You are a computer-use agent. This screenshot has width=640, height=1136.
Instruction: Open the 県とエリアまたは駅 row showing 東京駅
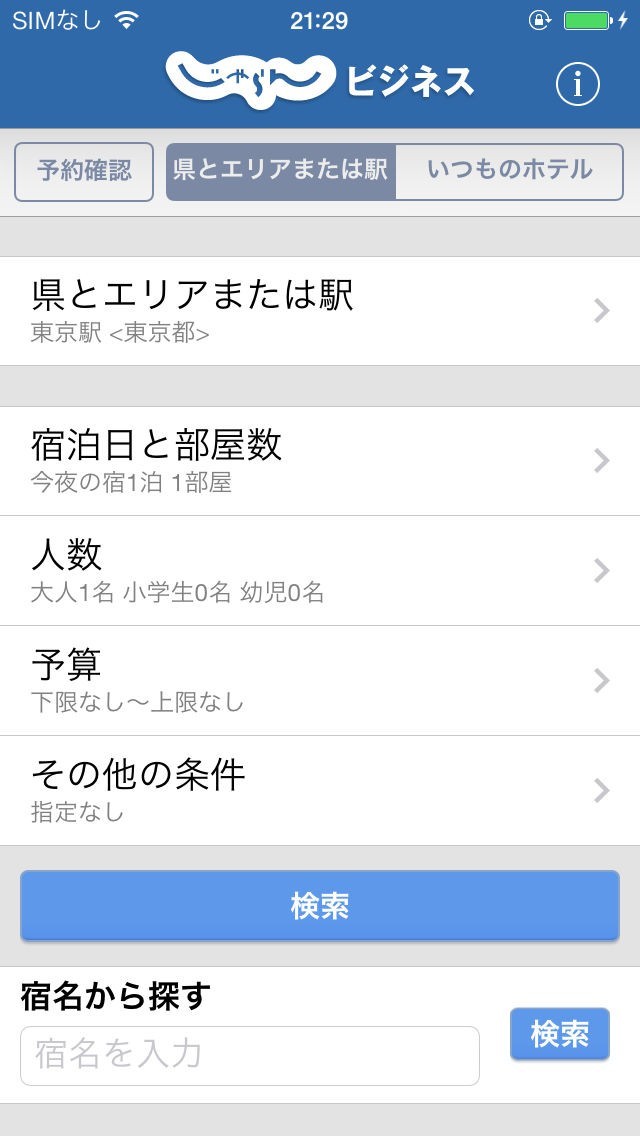(320, 310)
